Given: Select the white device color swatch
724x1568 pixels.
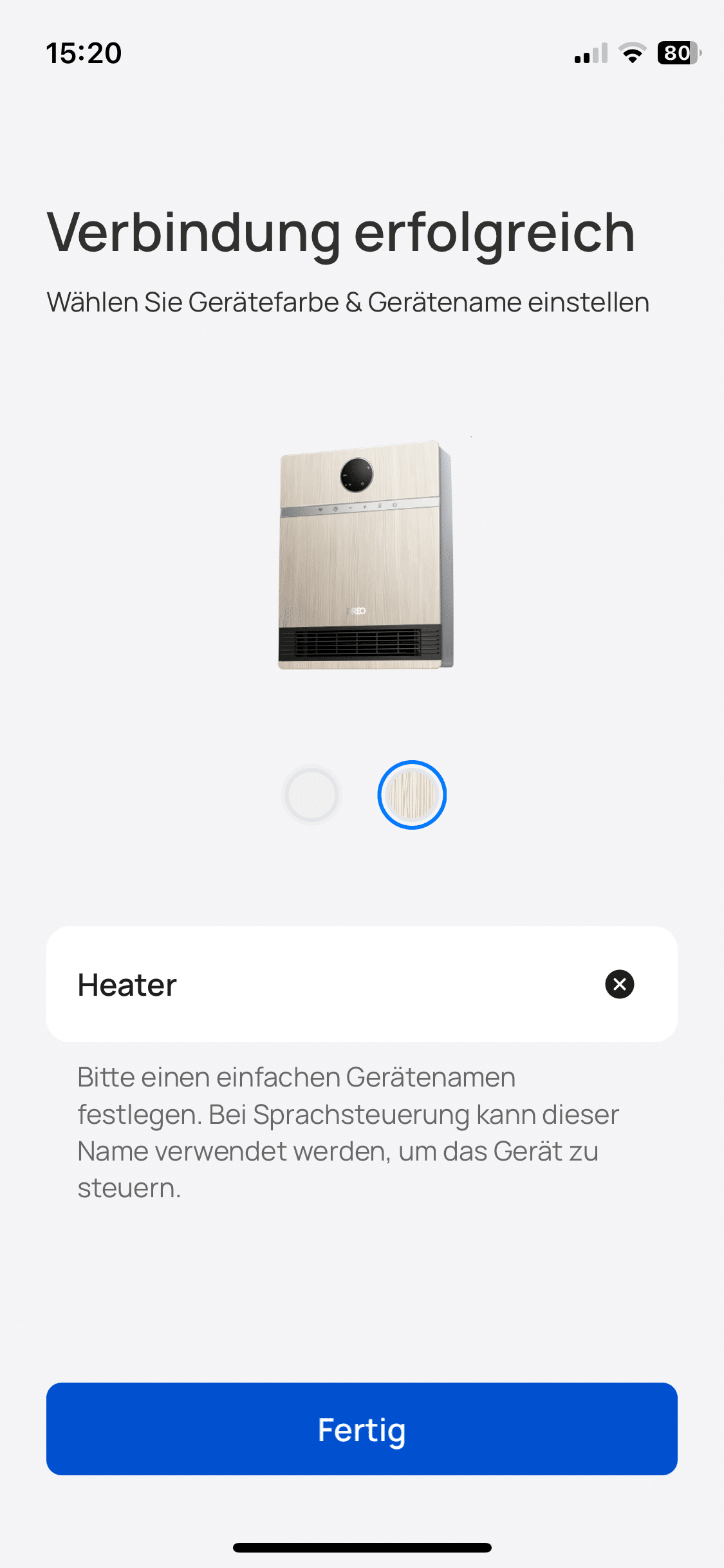Looking at the screenshot, I should tap(312, 795).
